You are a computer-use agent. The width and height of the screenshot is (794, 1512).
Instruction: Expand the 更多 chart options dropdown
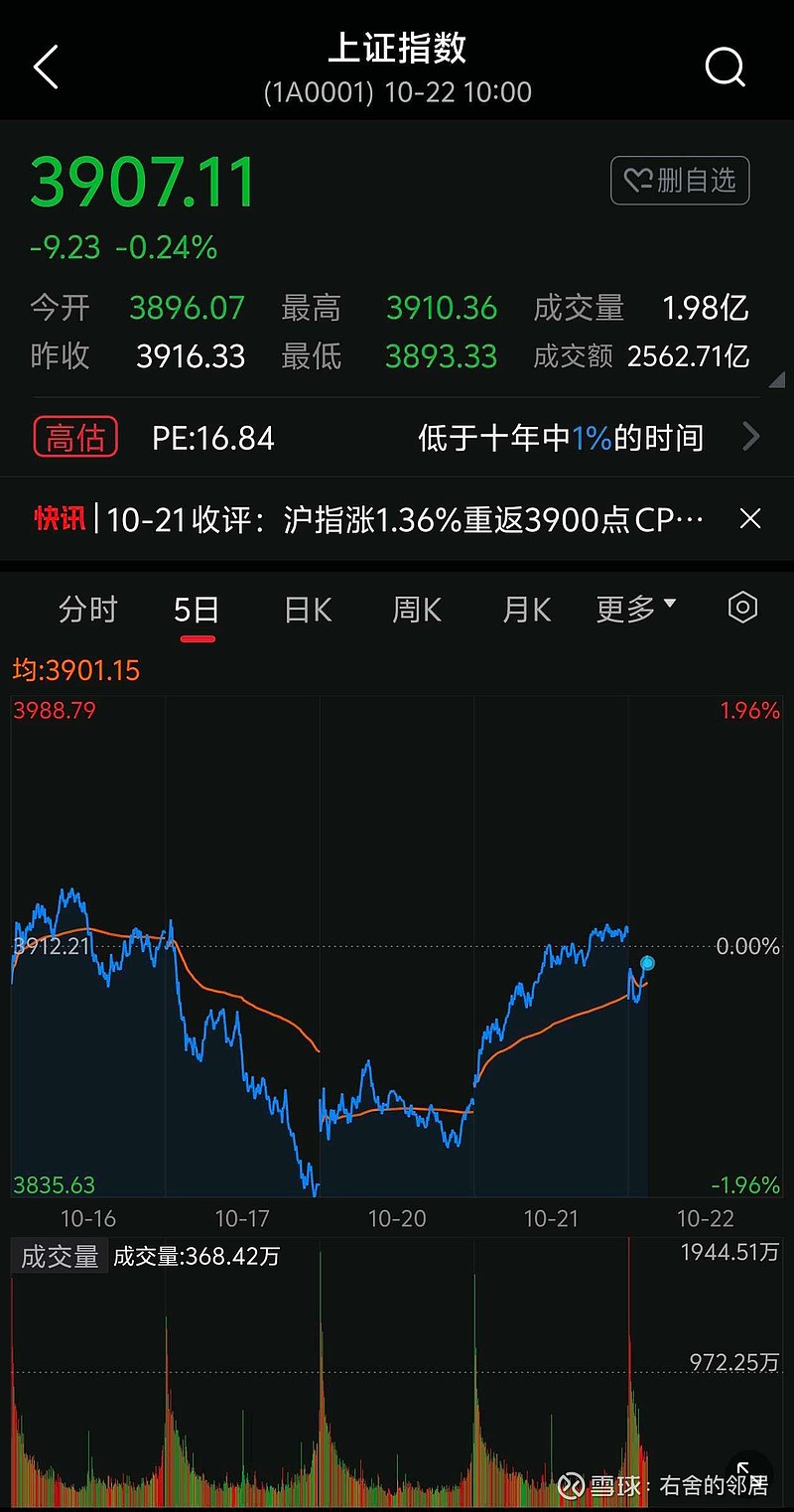(635, 609)
